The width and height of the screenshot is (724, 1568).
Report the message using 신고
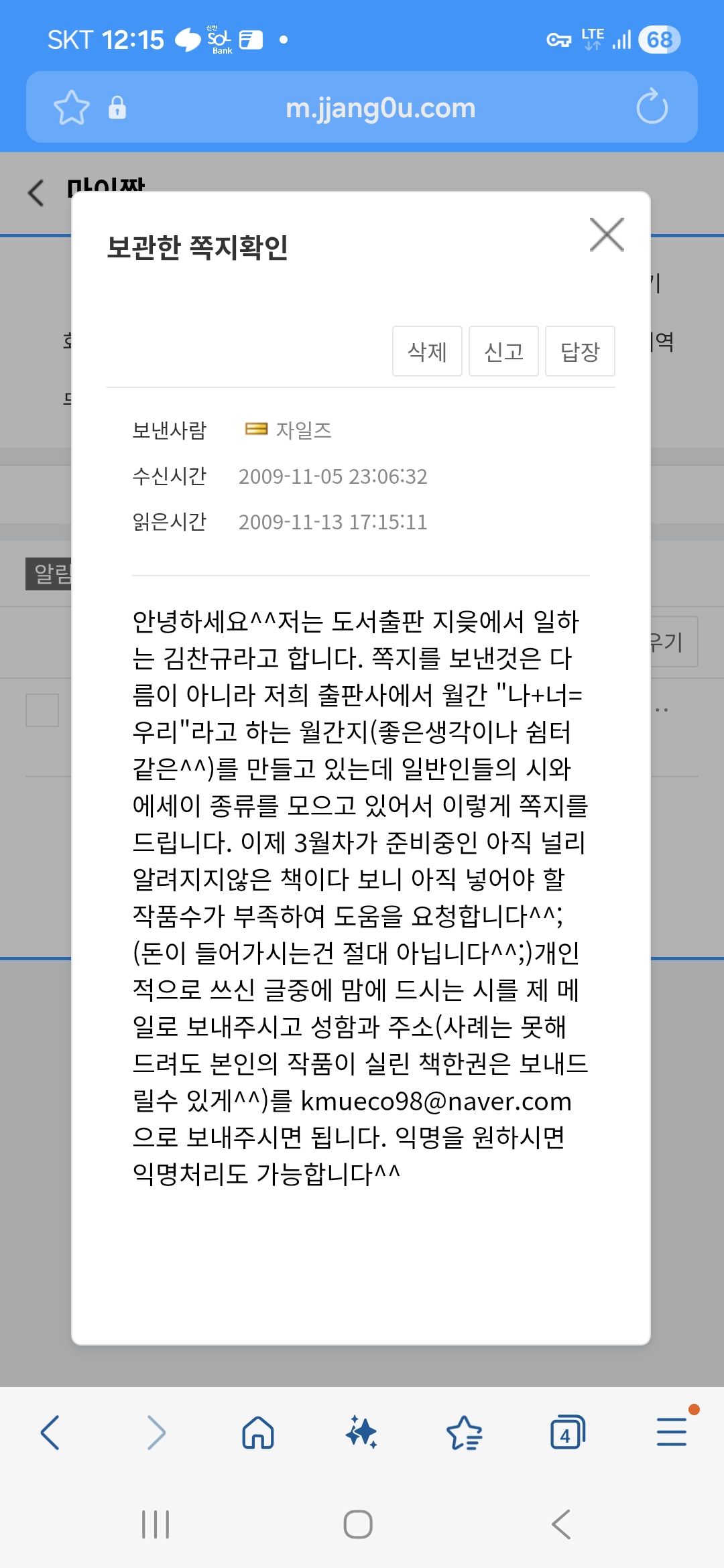(503, 351)
